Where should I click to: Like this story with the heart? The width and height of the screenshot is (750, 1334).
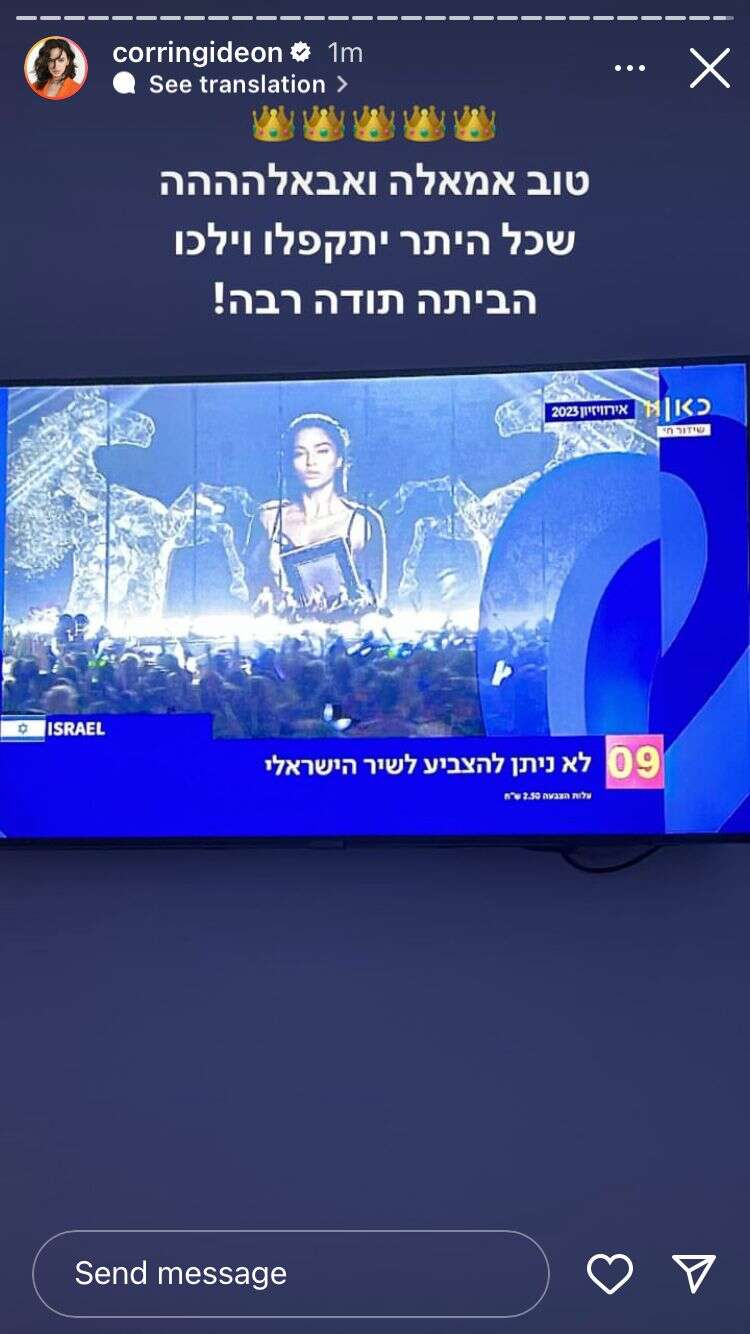[609, 1273]
